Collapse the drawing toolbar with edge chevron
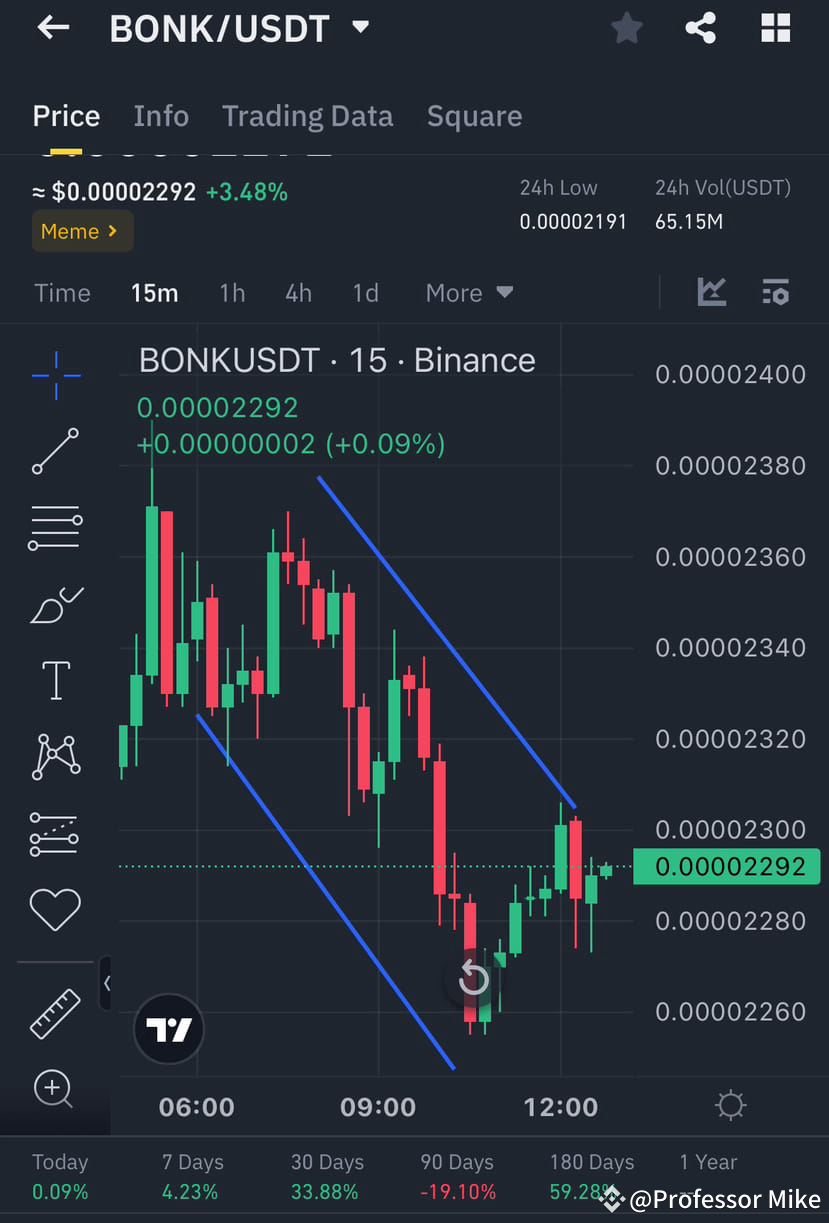This screenshot has width=829, height=1223. tap(107, 984)
